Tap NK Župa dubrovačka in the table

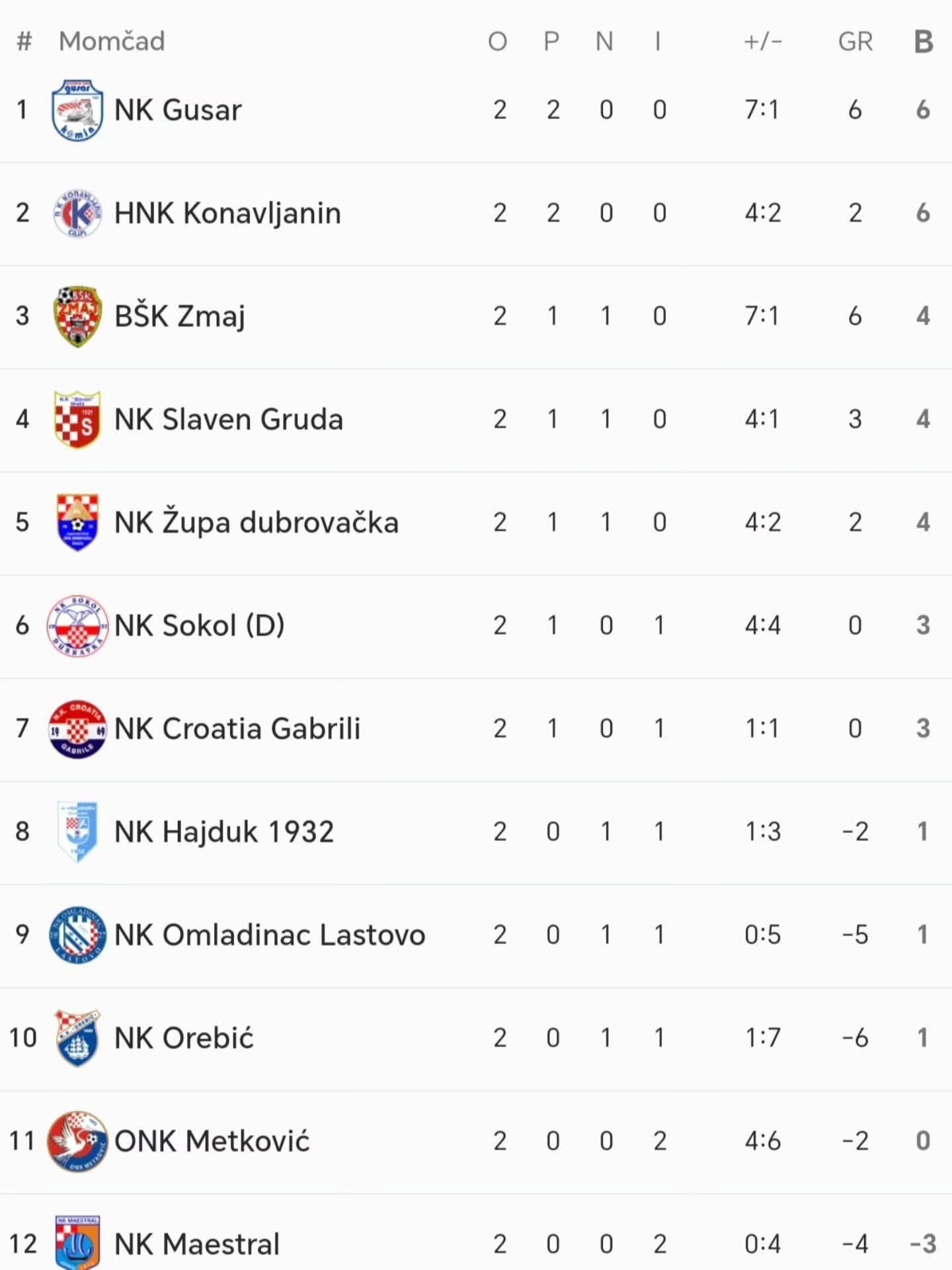coord(256,523)
